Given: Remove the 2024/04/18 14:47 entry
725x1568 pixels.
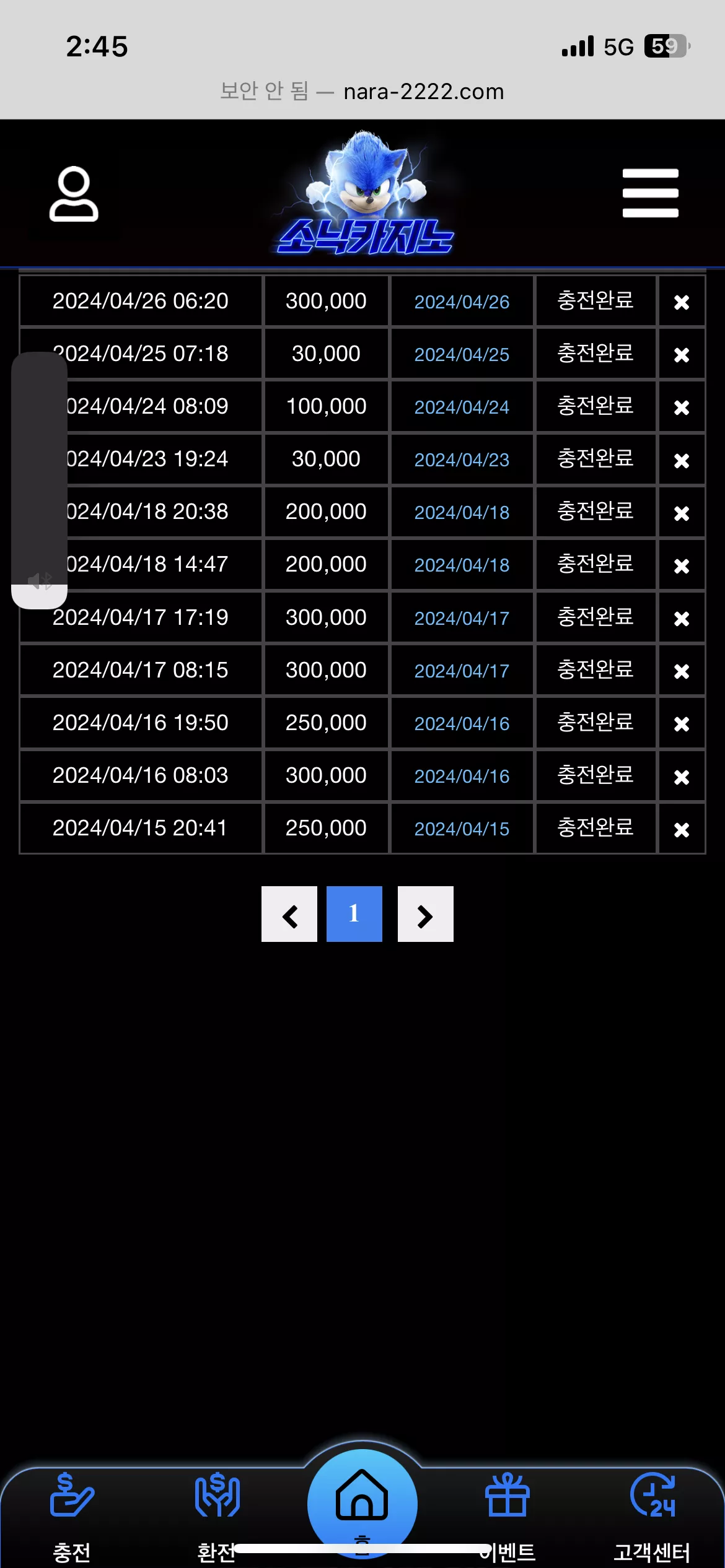Looking at the screenshot, I should (x=682, y=566).
